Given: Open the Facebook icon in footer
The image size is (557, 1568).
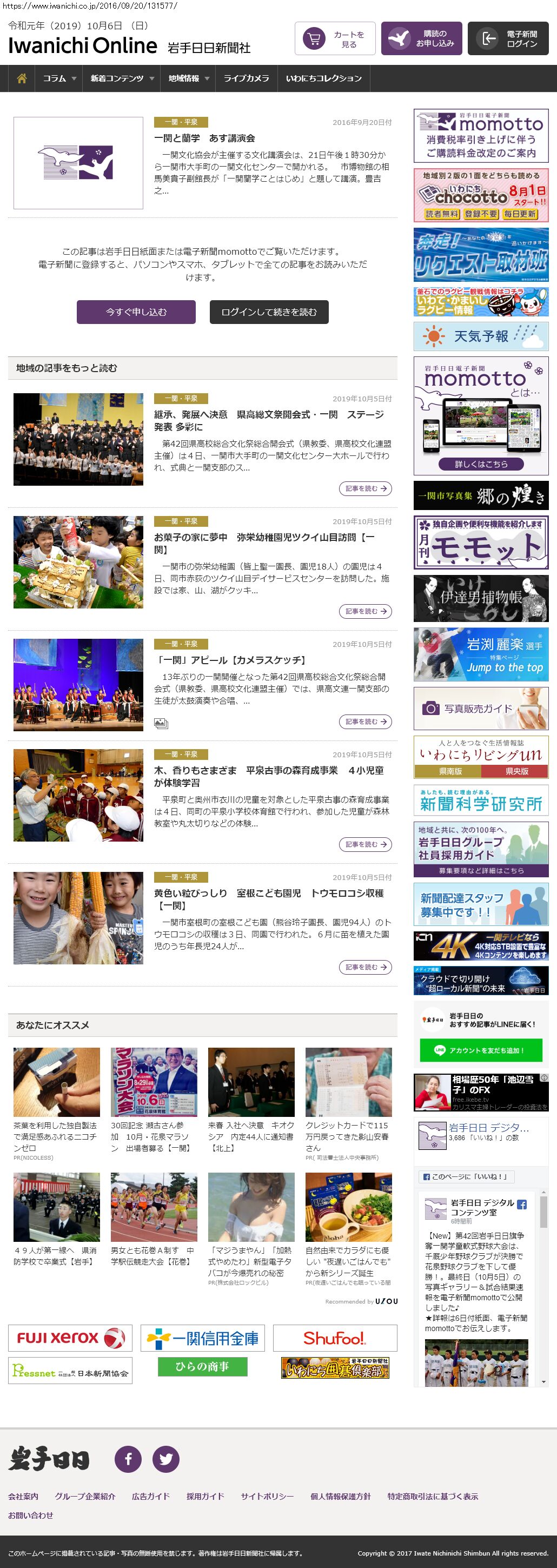Looking at the screenshot, I should pyautogui.click(x=129, y=1458).
